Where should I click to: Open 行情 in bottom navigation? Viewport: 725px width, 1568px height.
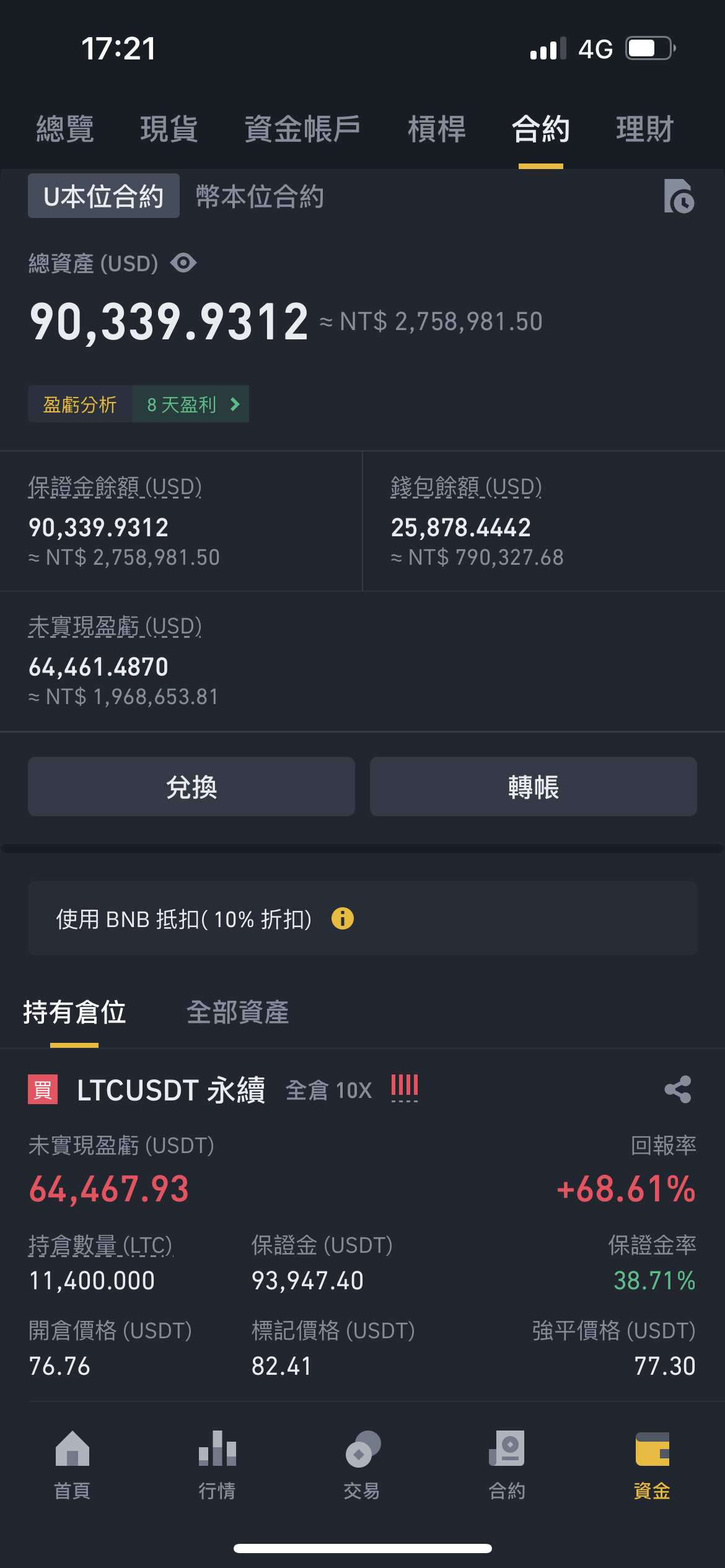point(217,1465)
